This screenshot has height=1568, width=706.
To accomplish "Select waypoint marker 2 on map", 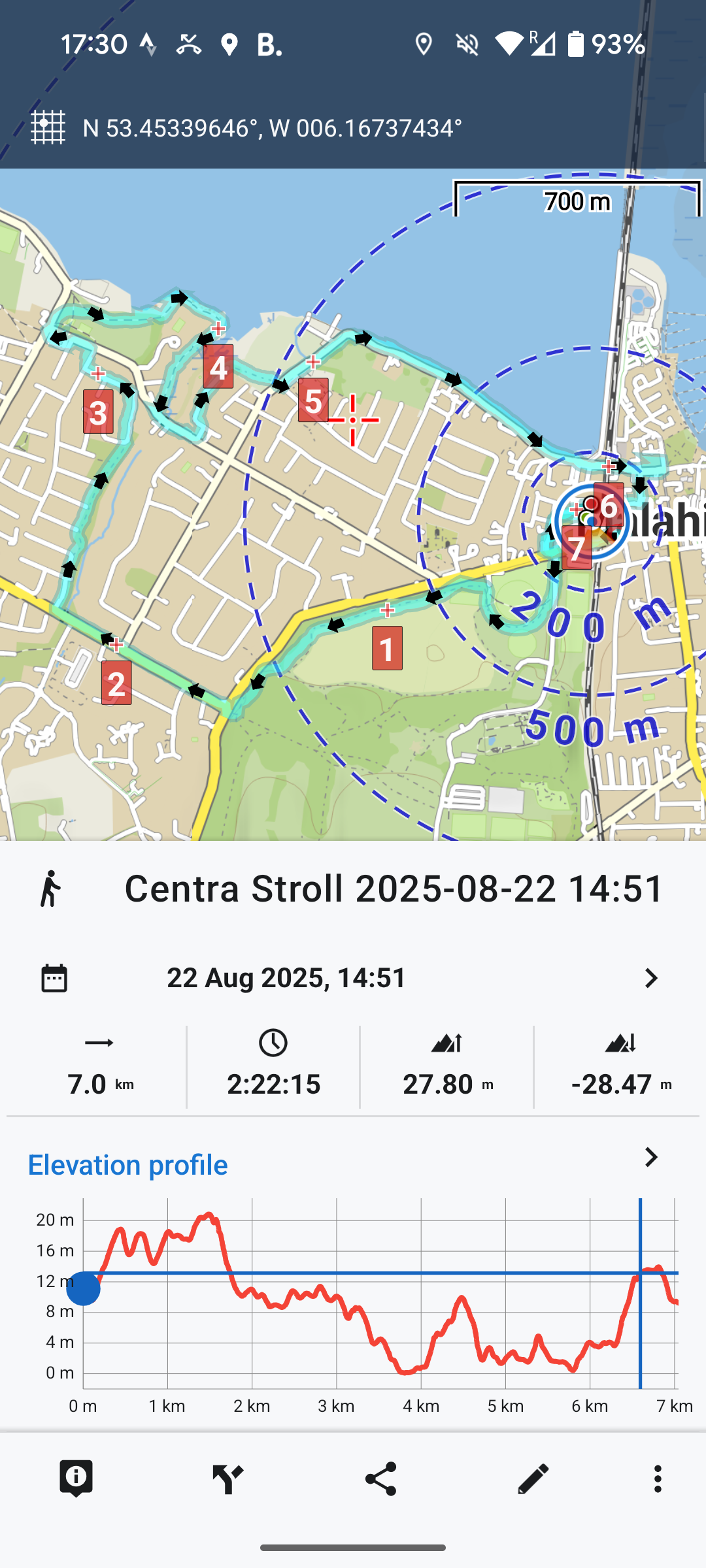I will (x=116, y=683).
